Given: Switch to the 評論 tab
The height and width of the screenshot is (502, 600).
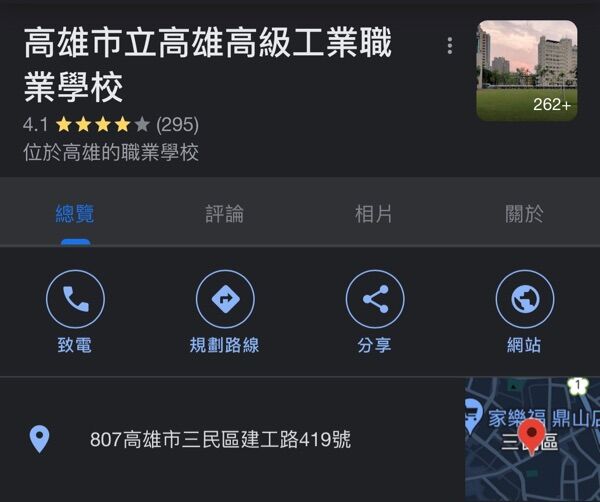Looking at the screenshot, I should coord(225,214).
